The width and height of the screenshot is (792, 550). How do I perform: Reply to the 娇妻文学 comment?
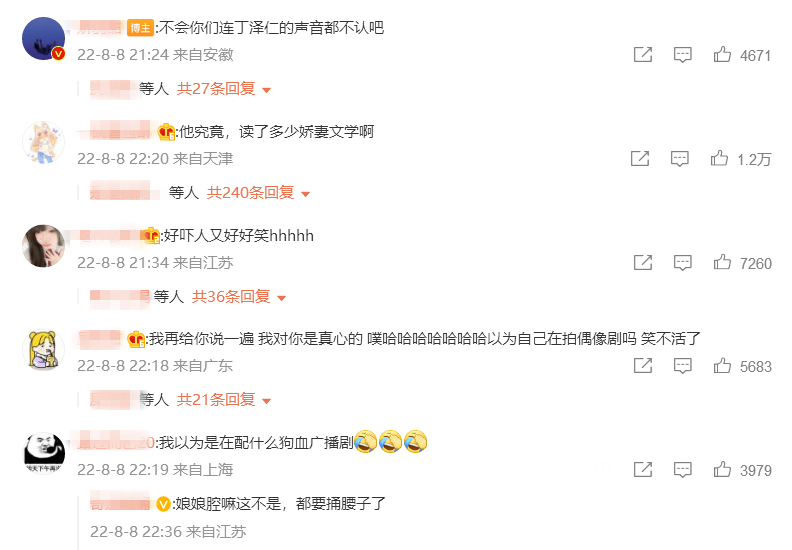tap(679, 158)
